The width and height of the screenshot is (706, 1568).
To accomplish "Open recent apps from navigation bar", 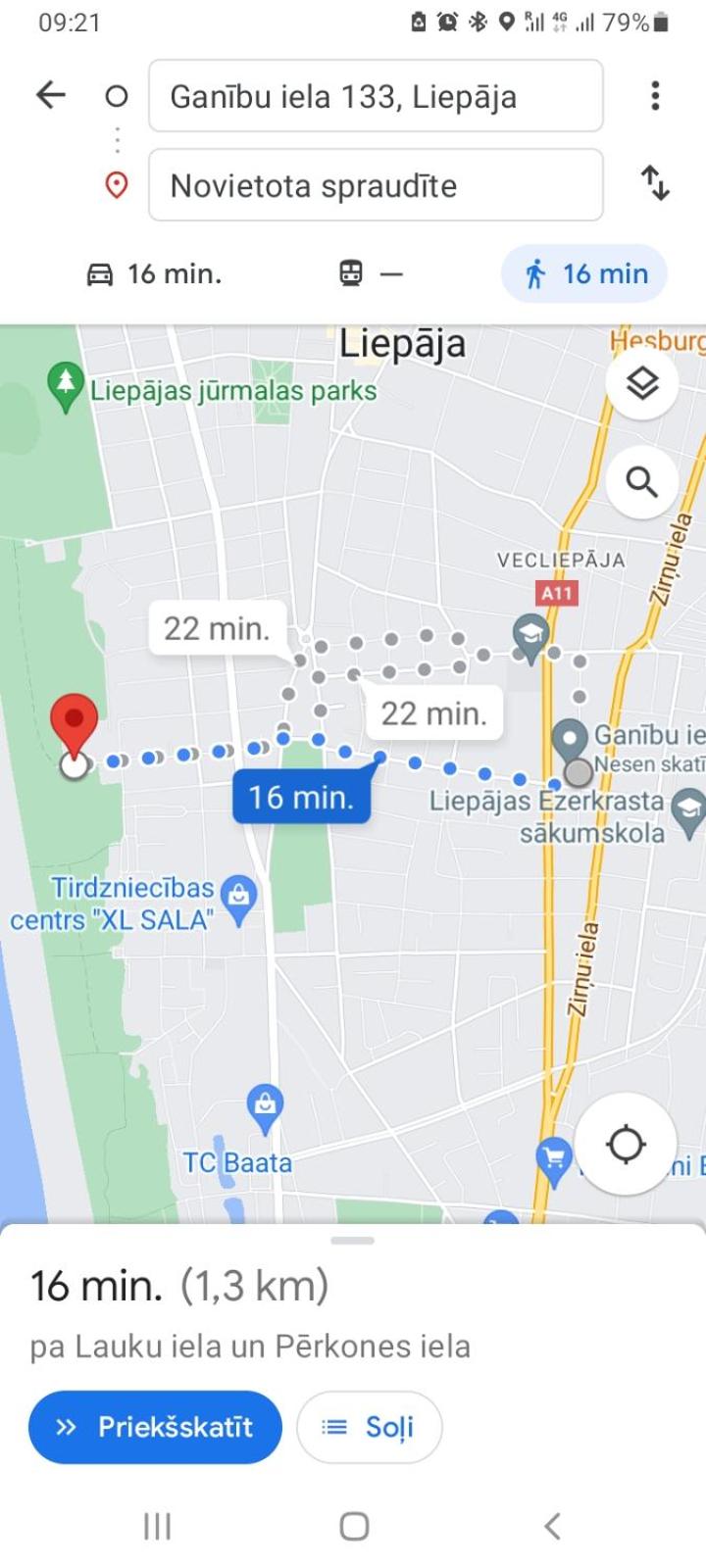I will [157, 1526].
